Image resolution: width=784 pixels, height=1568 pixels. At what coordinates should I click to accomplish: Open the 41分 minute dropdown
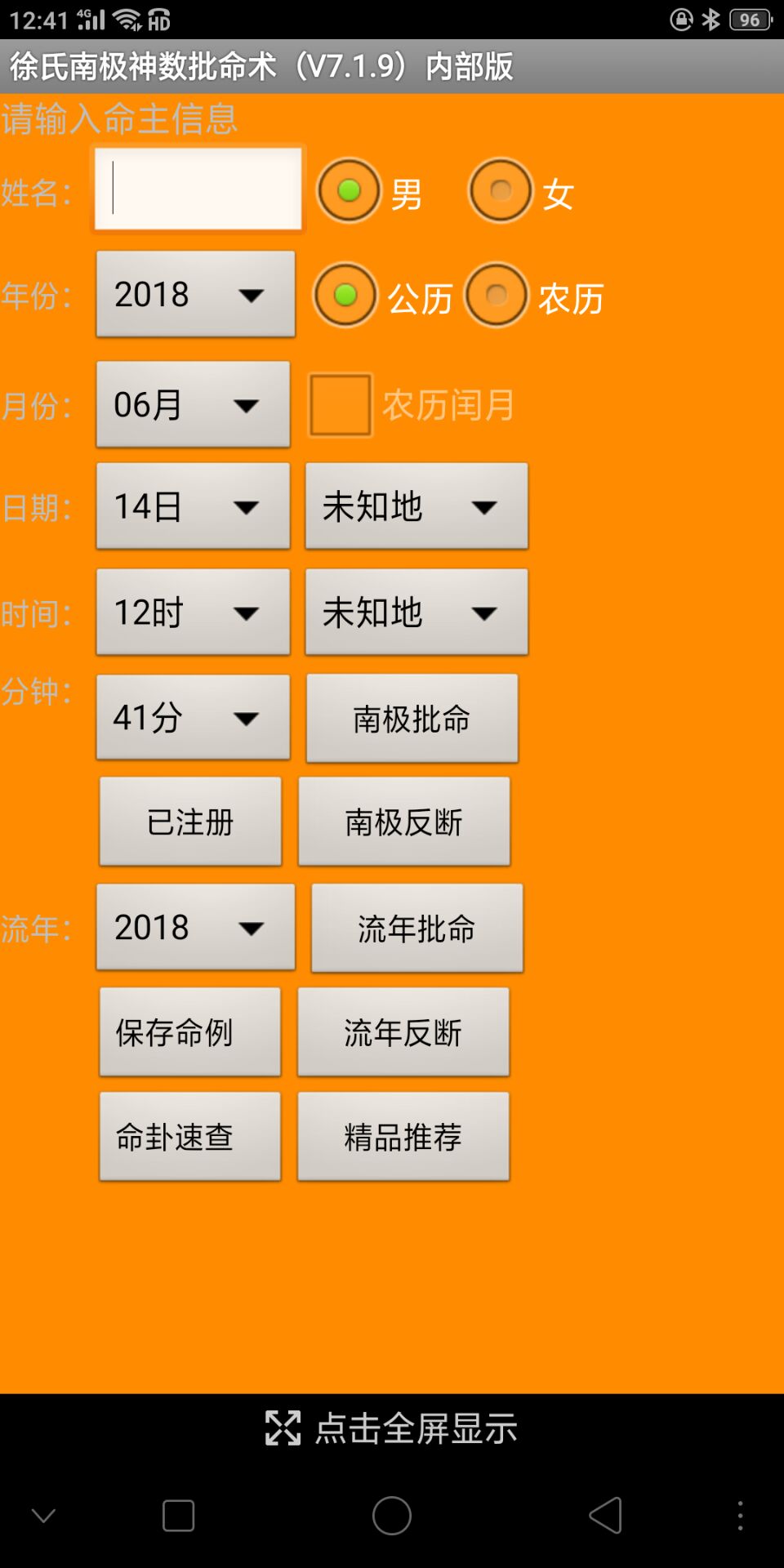pos(193,718)
